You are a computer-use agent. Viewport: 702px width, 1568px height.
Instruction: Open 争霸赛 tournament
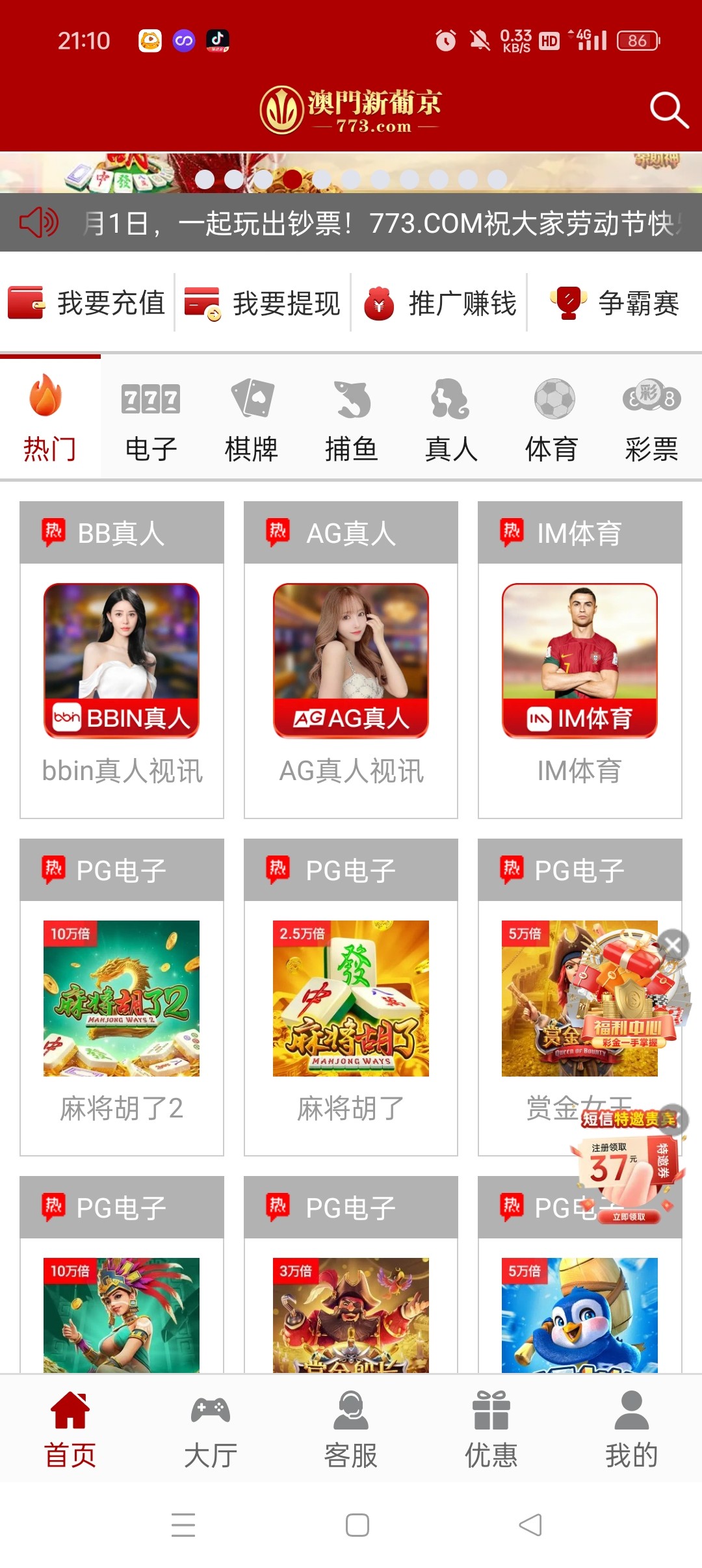615,303
